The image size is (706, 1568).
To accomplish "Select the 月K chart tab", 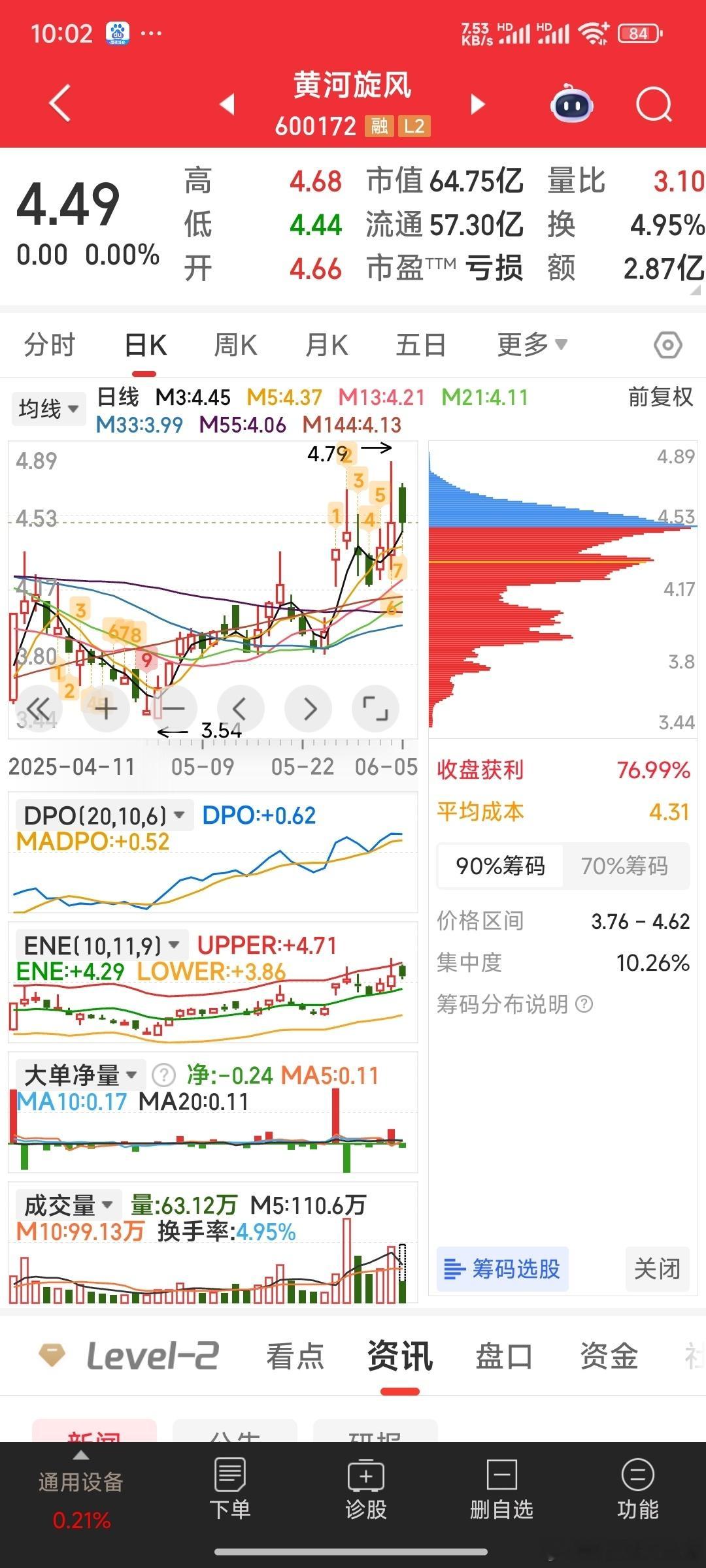I will coord(326,344).
